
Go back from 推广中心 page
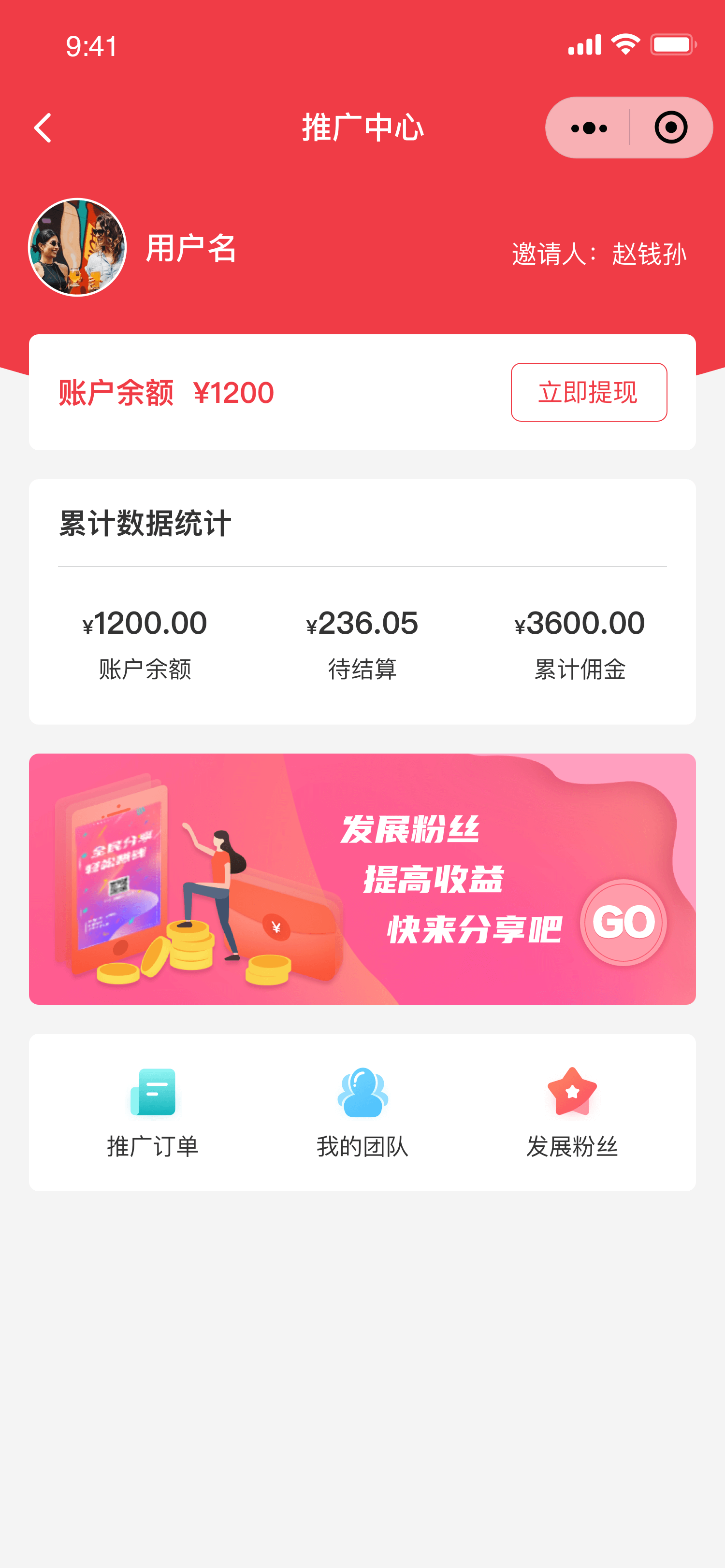pos(43,128)
